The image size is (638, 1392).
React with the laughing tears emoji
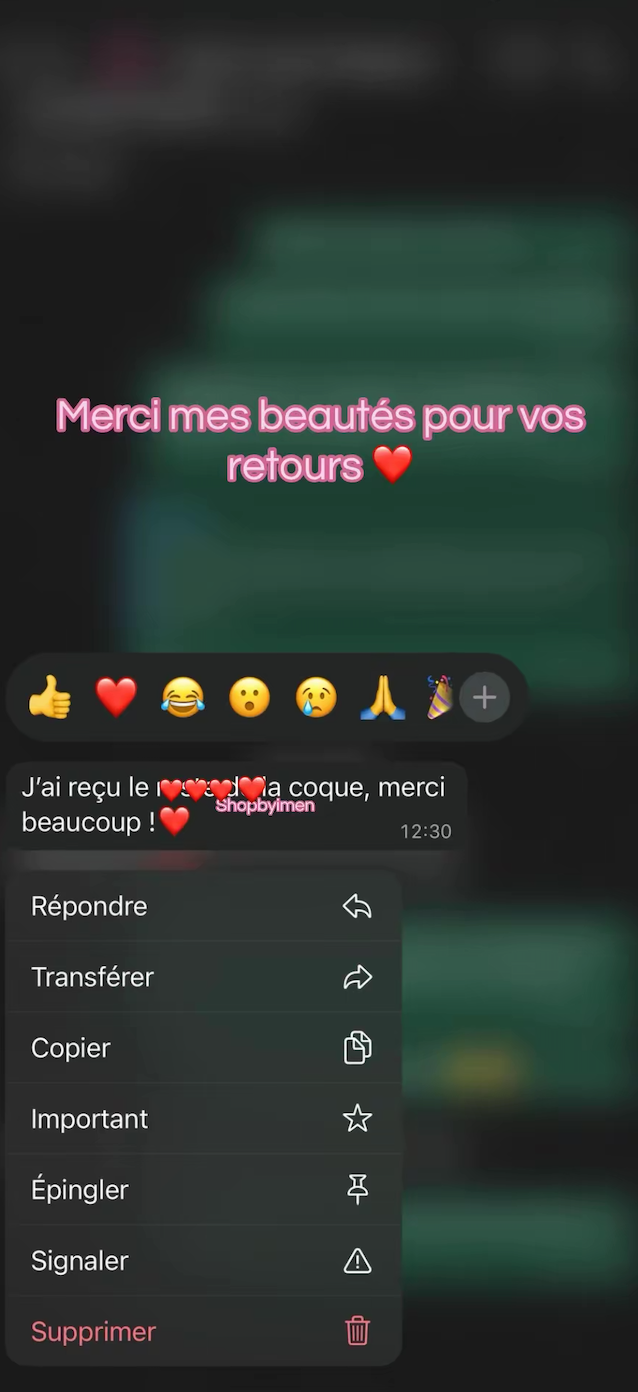click(183, 697)
